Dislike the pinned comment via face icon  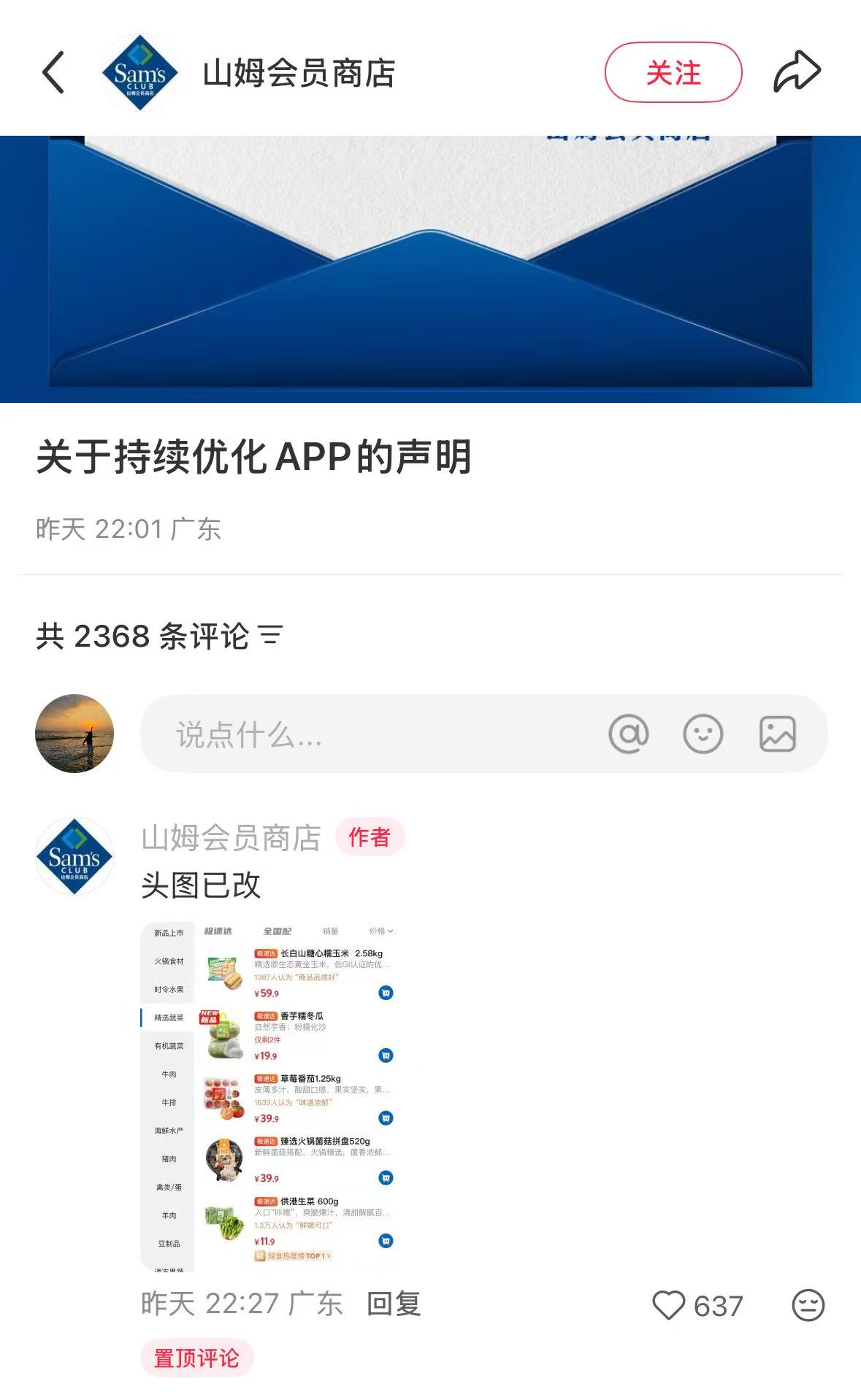pos(808,1305)
